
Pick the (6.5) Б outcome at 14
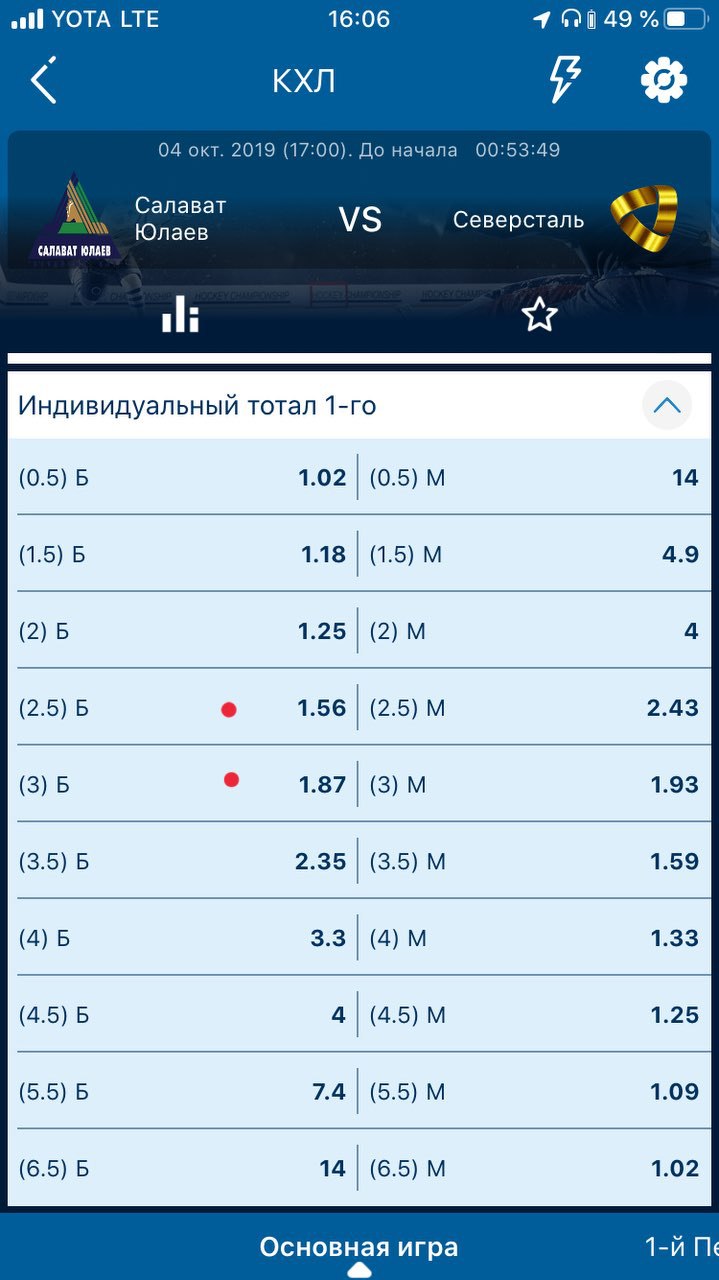click(183, 1168)
